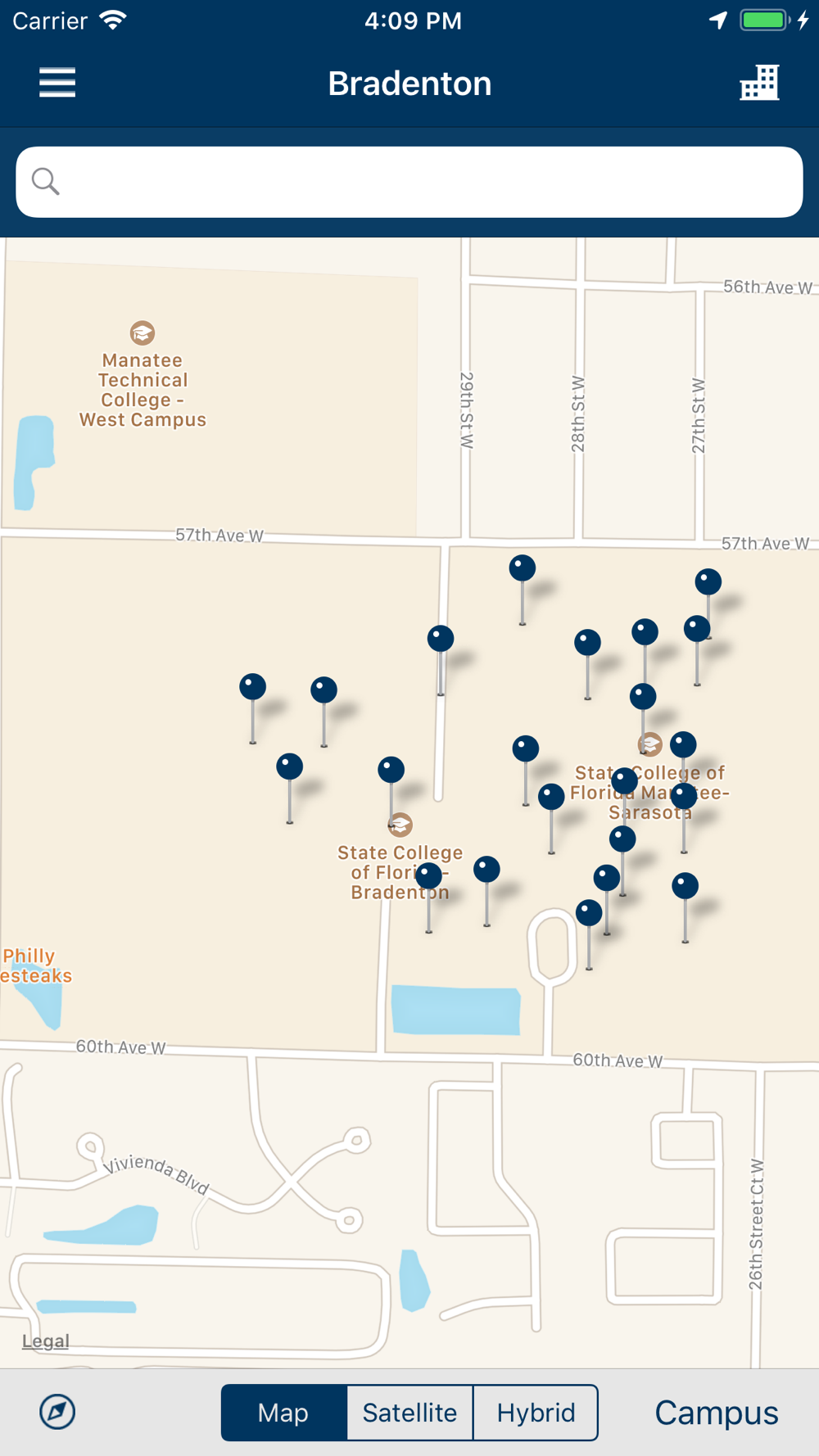Switch to Satellite view
Viewport: 819px width, 1456px height.
pos(409,1413)
